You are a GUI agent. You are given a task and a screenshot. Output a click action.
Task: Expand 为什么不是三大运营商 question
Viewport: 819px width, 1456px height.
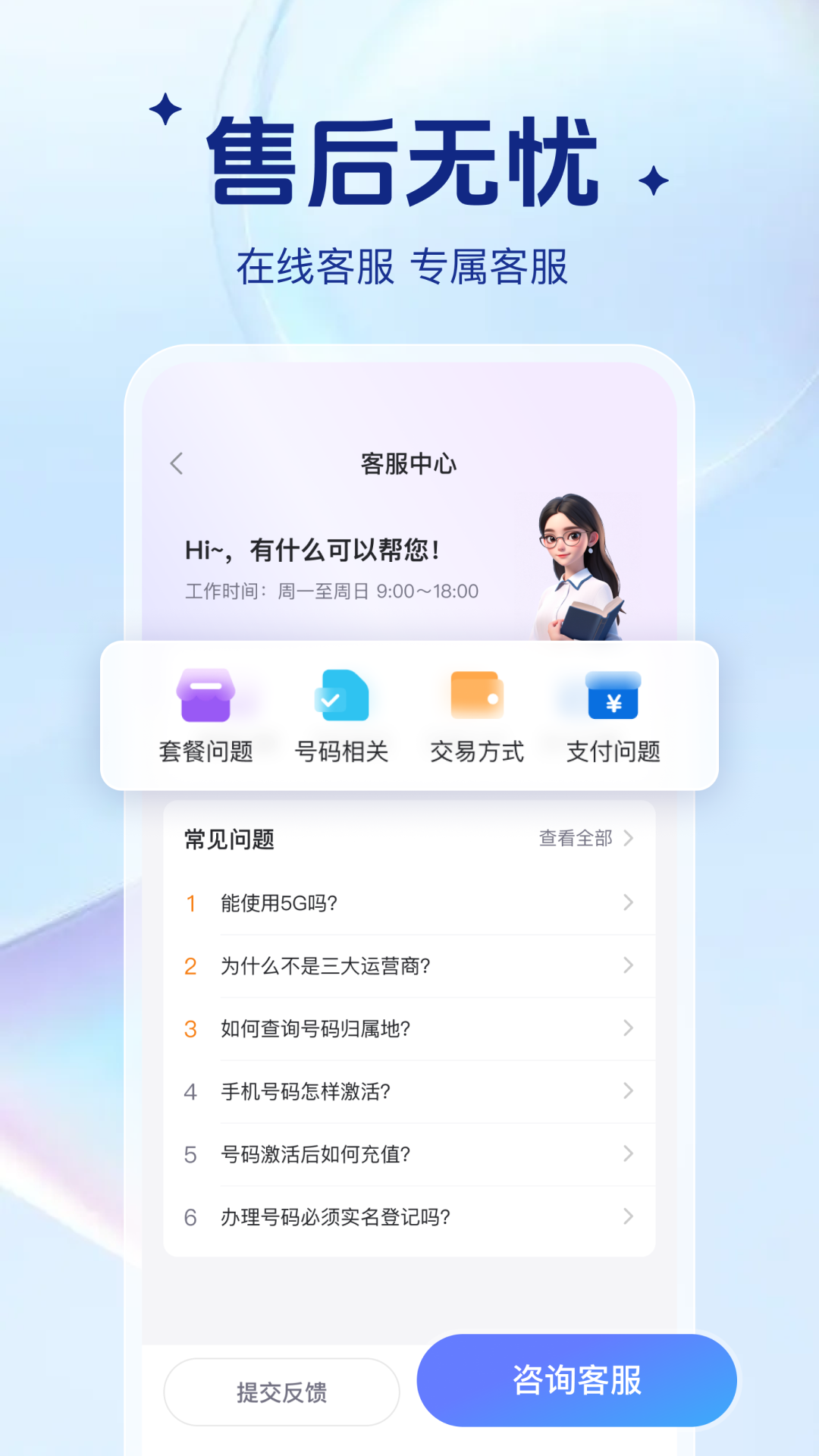click(628, 966)
